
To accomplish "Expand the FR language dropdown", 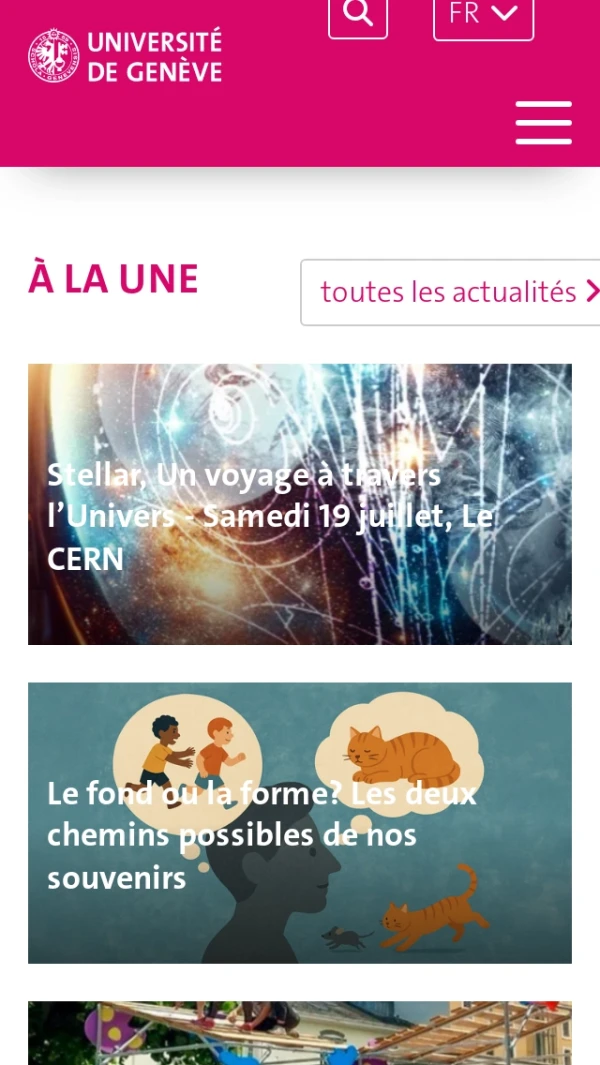I will (x=483, y=15).
